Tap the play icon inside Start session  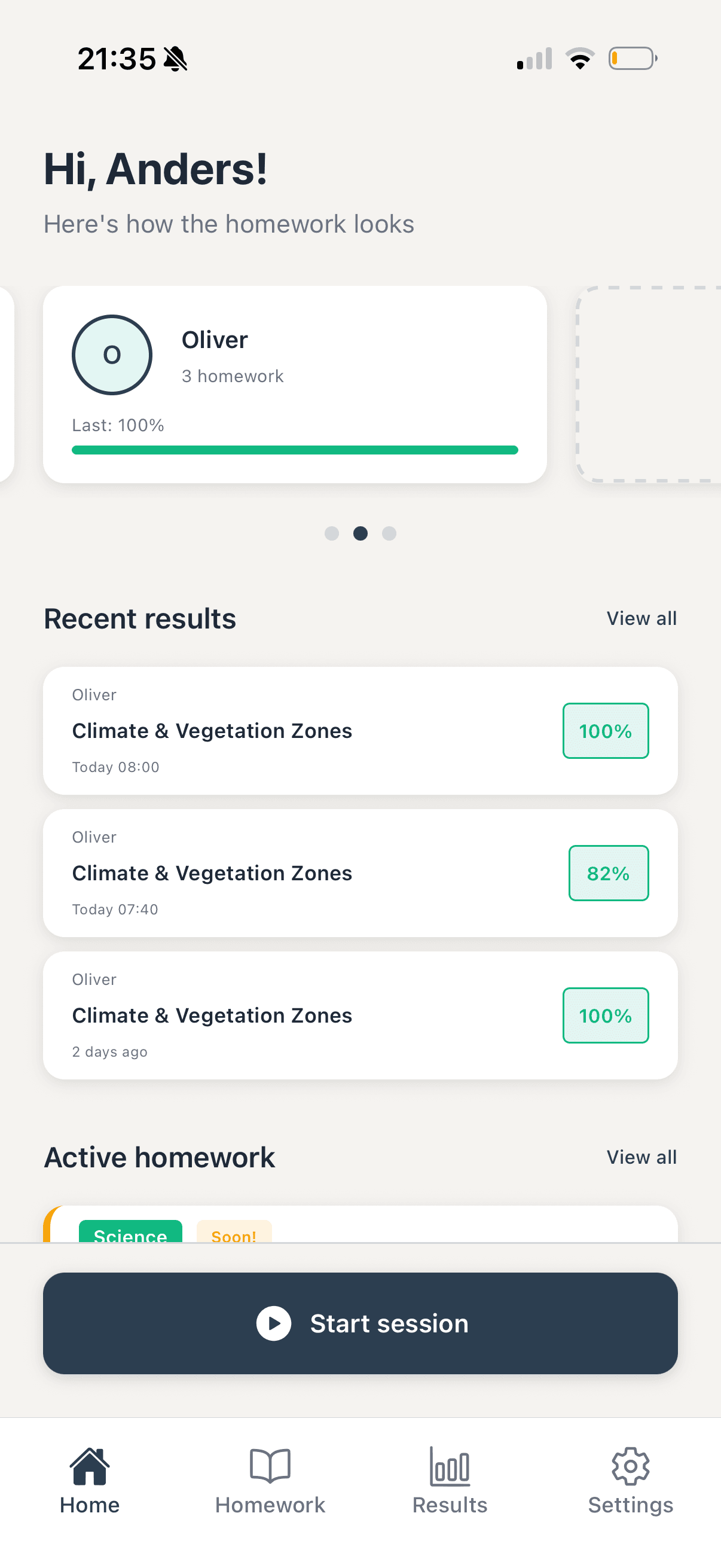[274, 1323]
